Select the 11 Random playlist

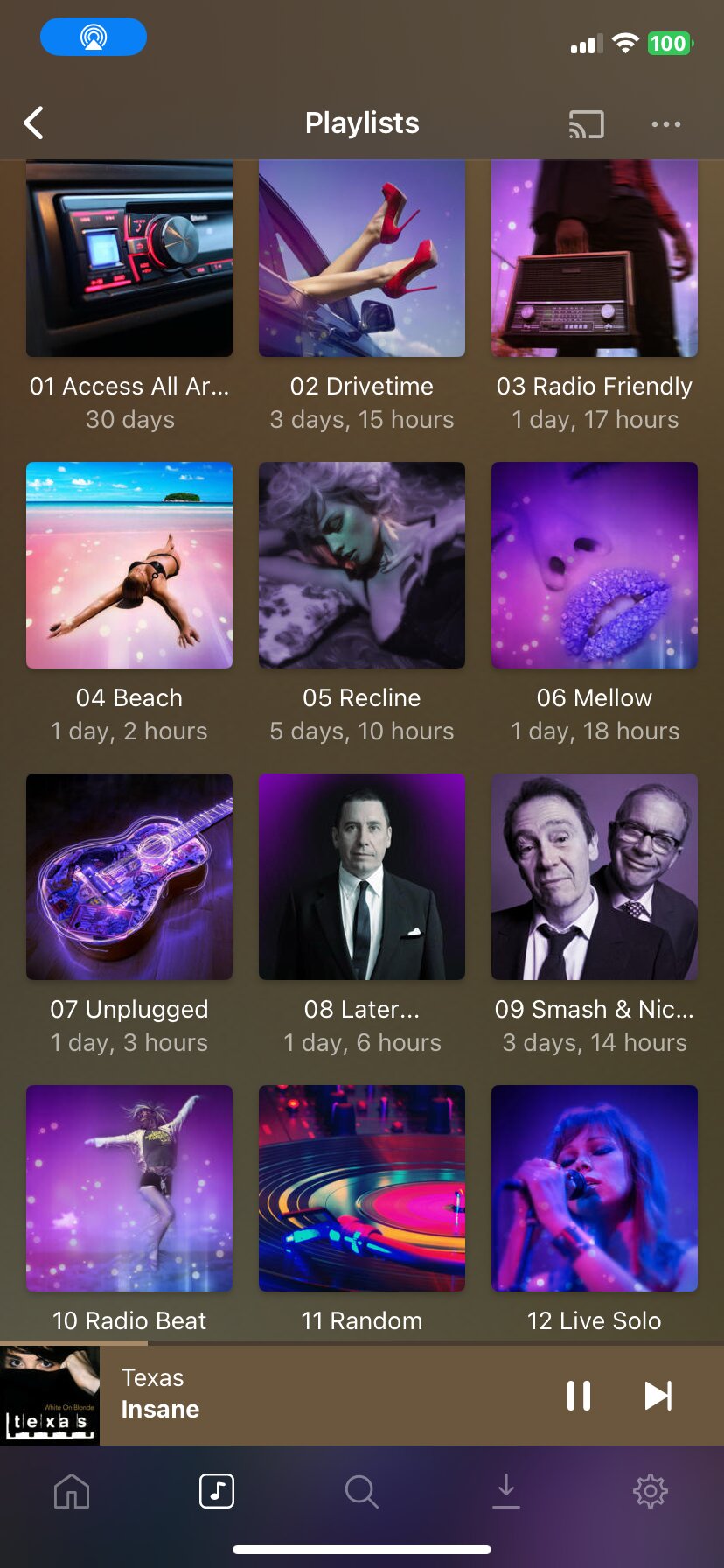pyautogui.click(x=362, y=1188)
